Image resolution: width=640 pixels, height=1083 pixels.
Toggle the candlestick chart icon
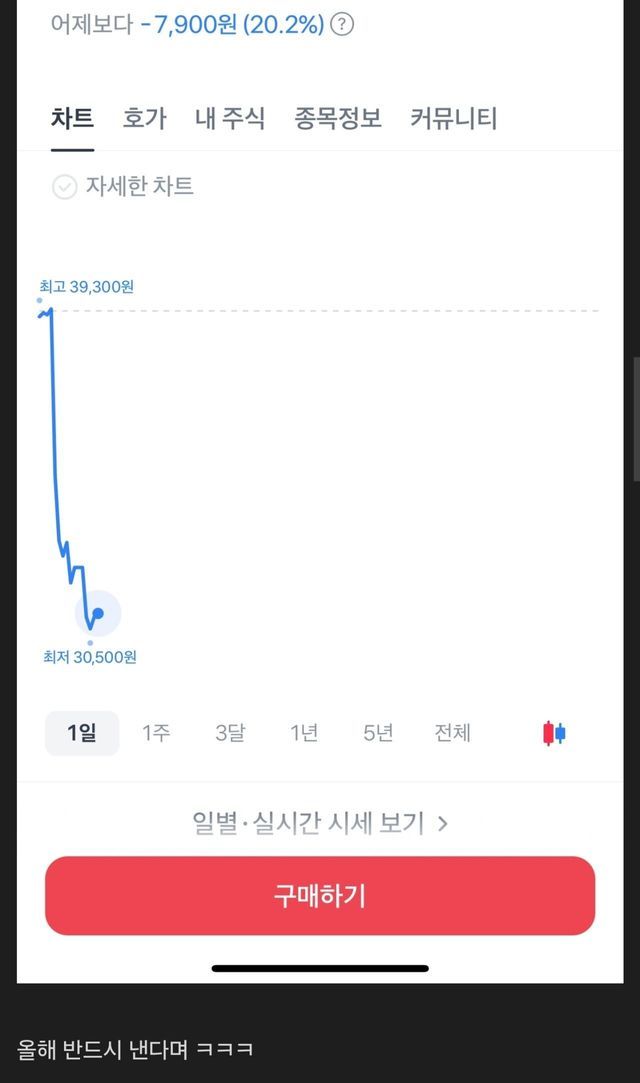pyautogui.click(x=554, y=733)
